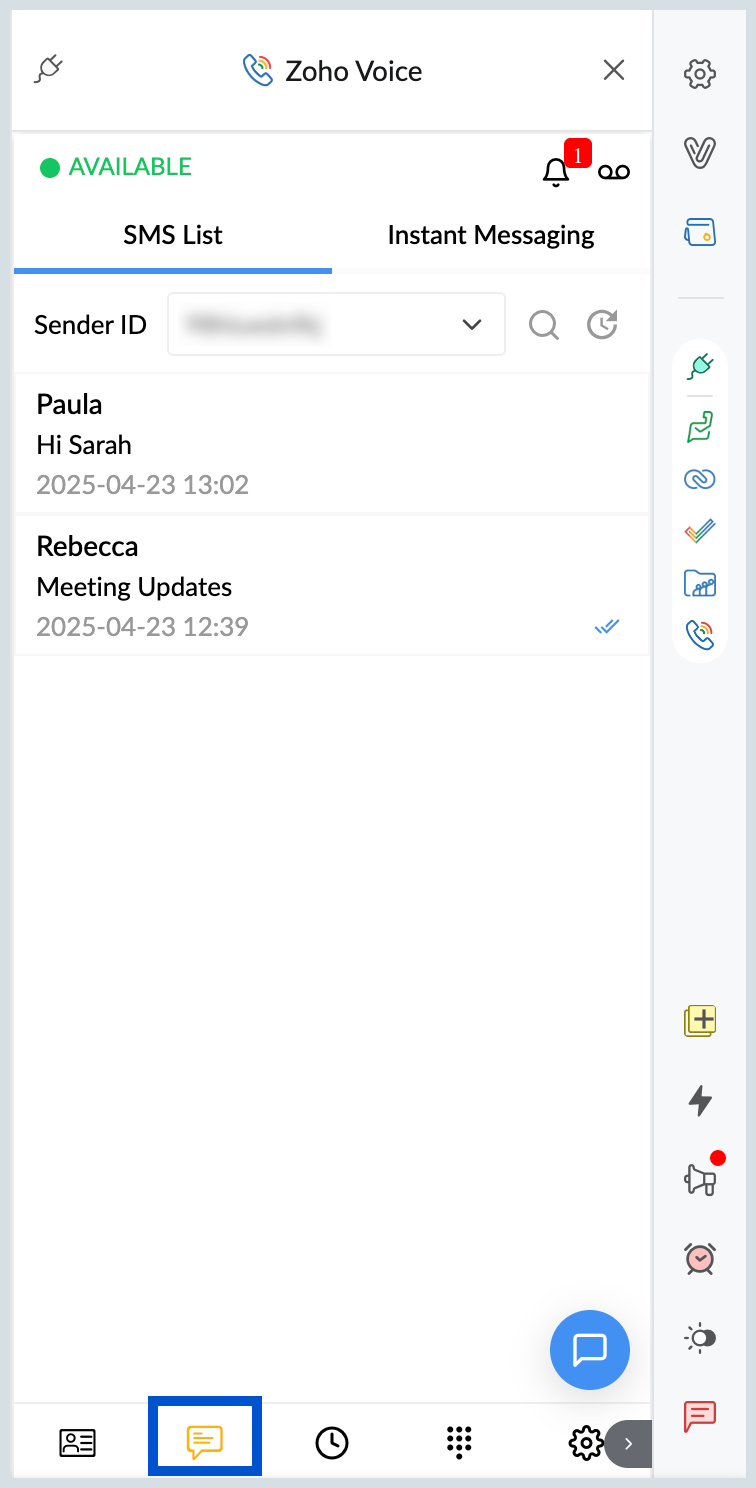Compose a new SMS message

coord(590,1350)
